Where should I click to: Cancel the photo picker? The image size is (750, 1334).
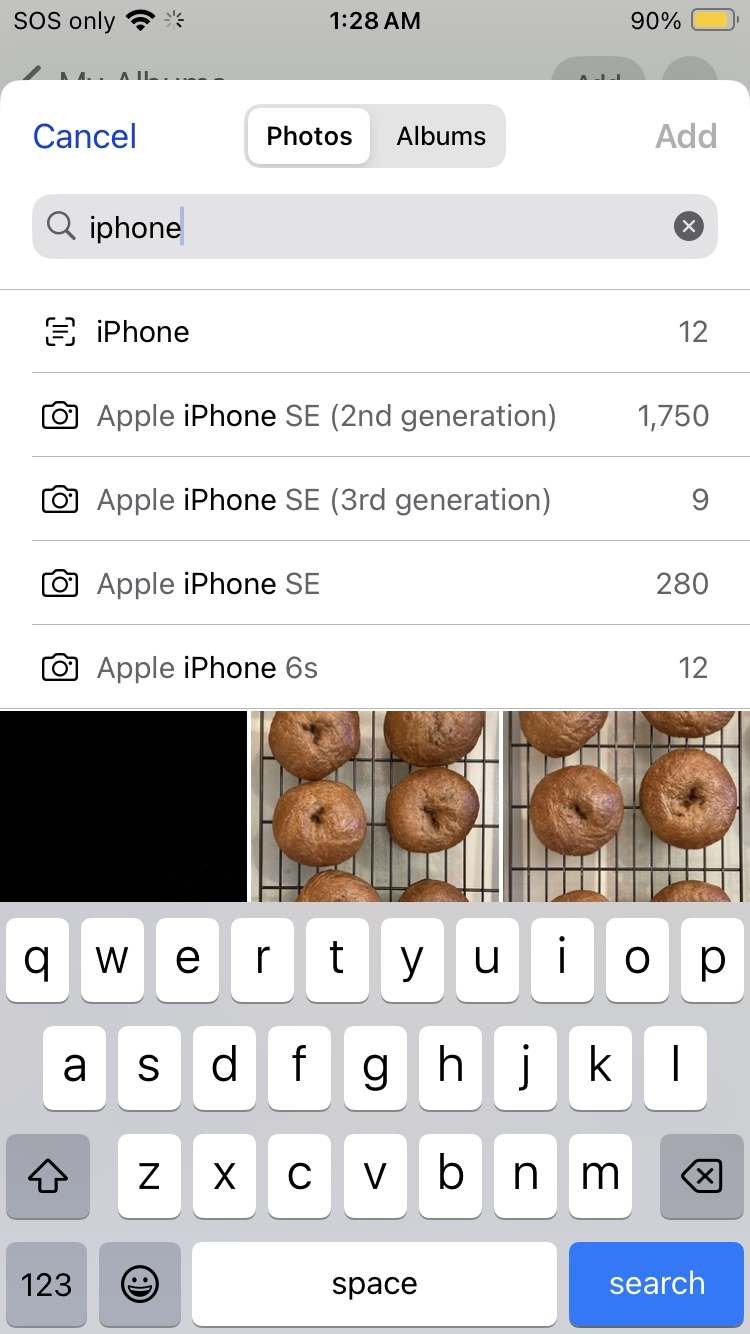coord(85,137)
